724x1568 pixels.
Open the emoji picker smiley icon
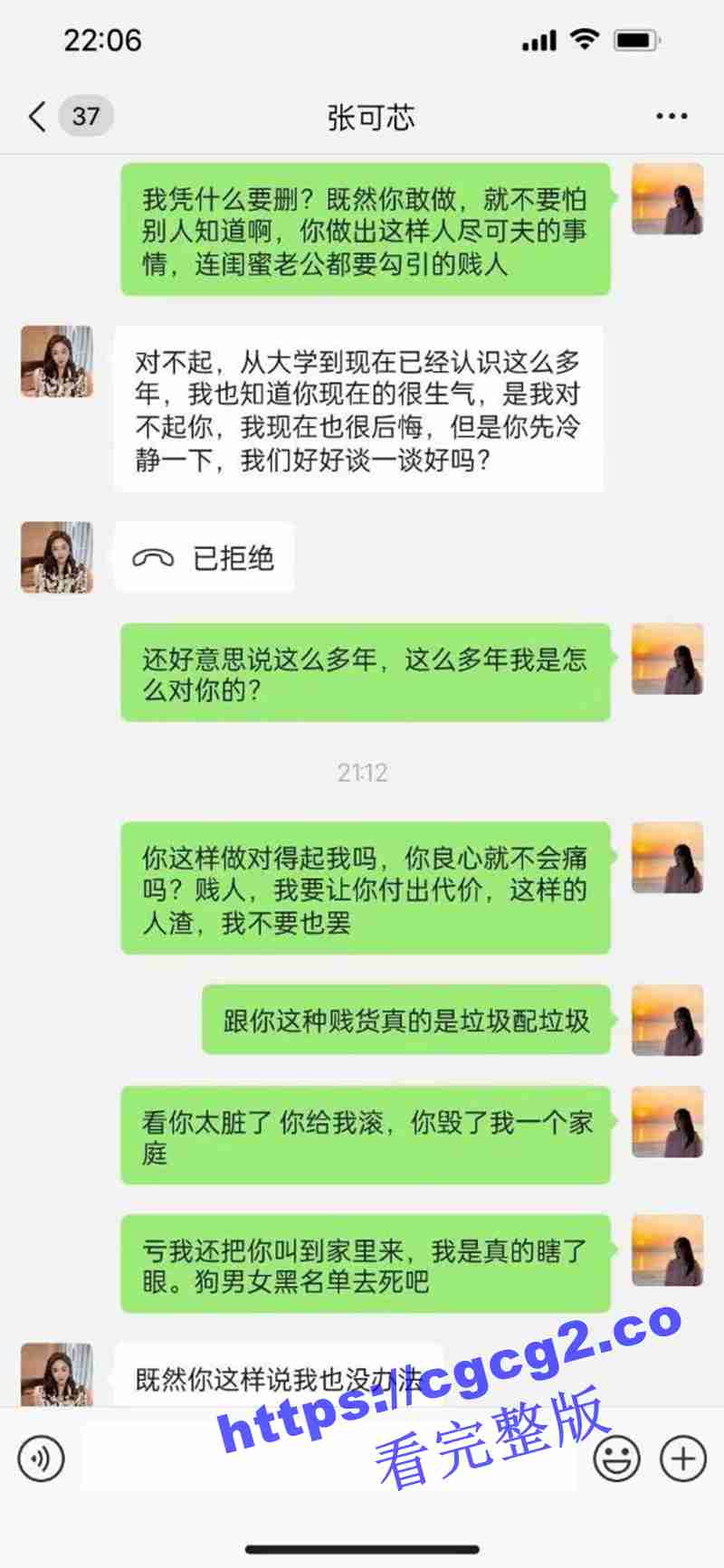(618, 1459)
